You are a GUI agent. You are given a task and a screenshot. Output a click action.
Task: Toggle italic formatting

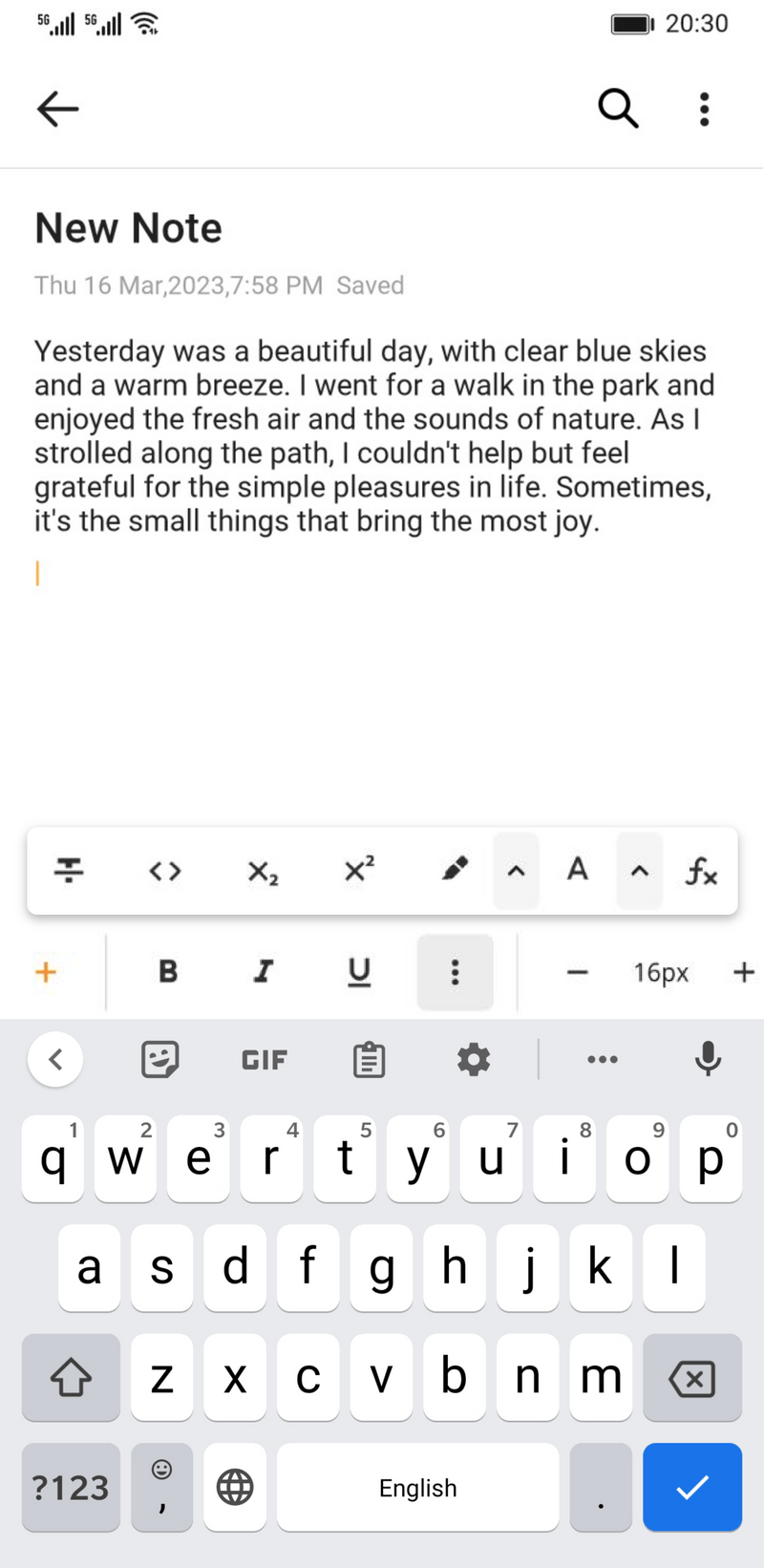pyautogui.click(x=264, y=971)
